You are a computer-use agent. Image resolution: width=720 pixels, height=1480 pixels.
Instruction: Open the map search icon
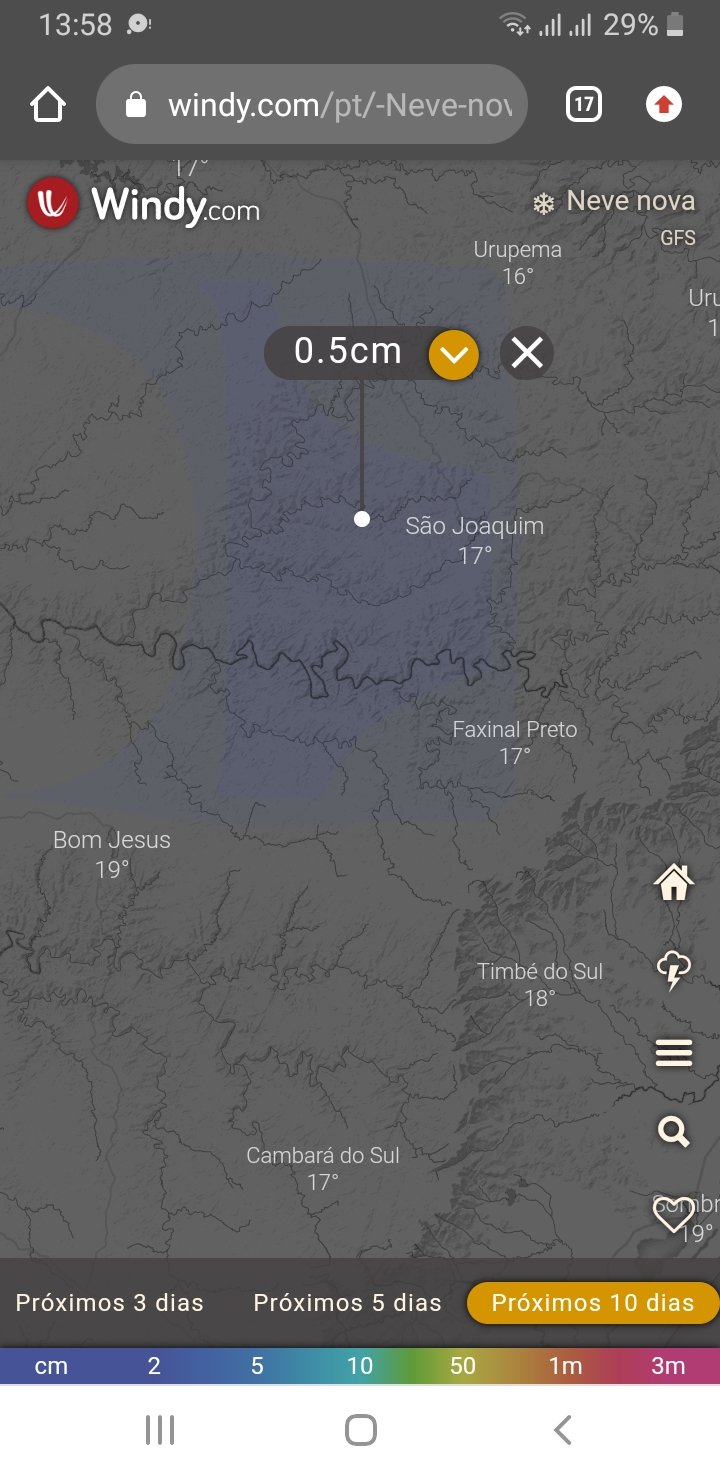pyautogui.click(x=673, y=1132)
